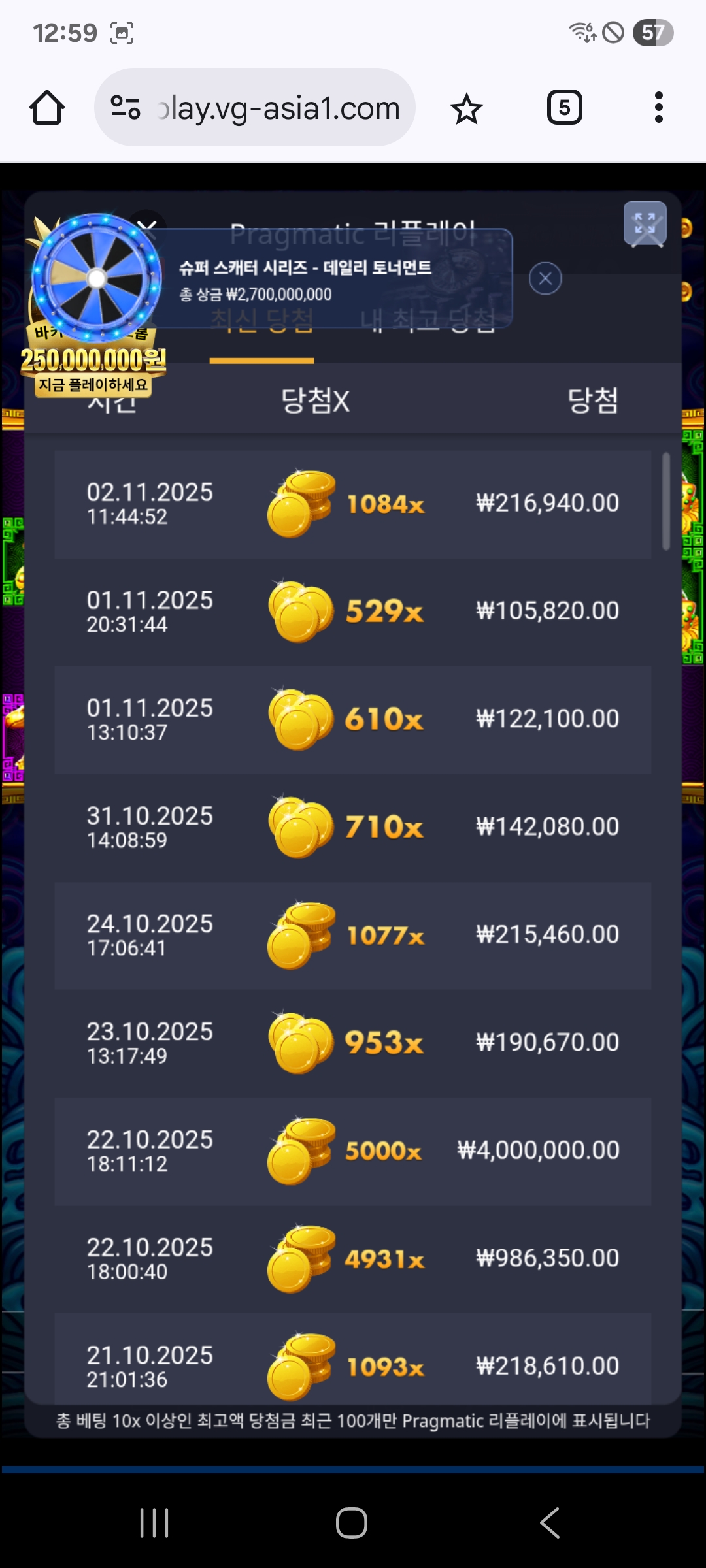
Task: Toggle fullscreen with the expand icon
Action: click(x=645, y=224)
